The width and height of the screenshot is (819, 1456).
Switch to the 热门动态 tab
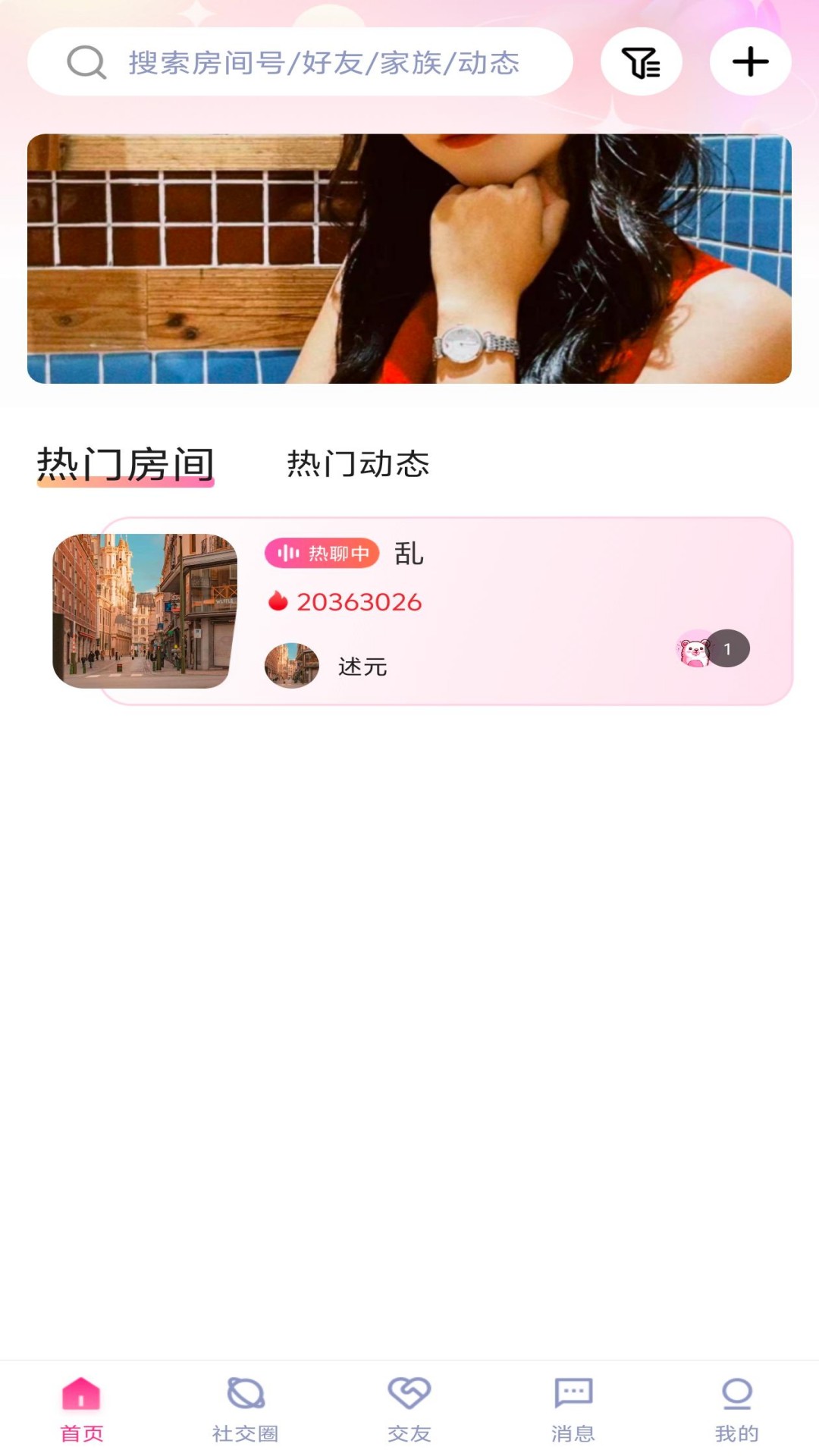point(358,464)
